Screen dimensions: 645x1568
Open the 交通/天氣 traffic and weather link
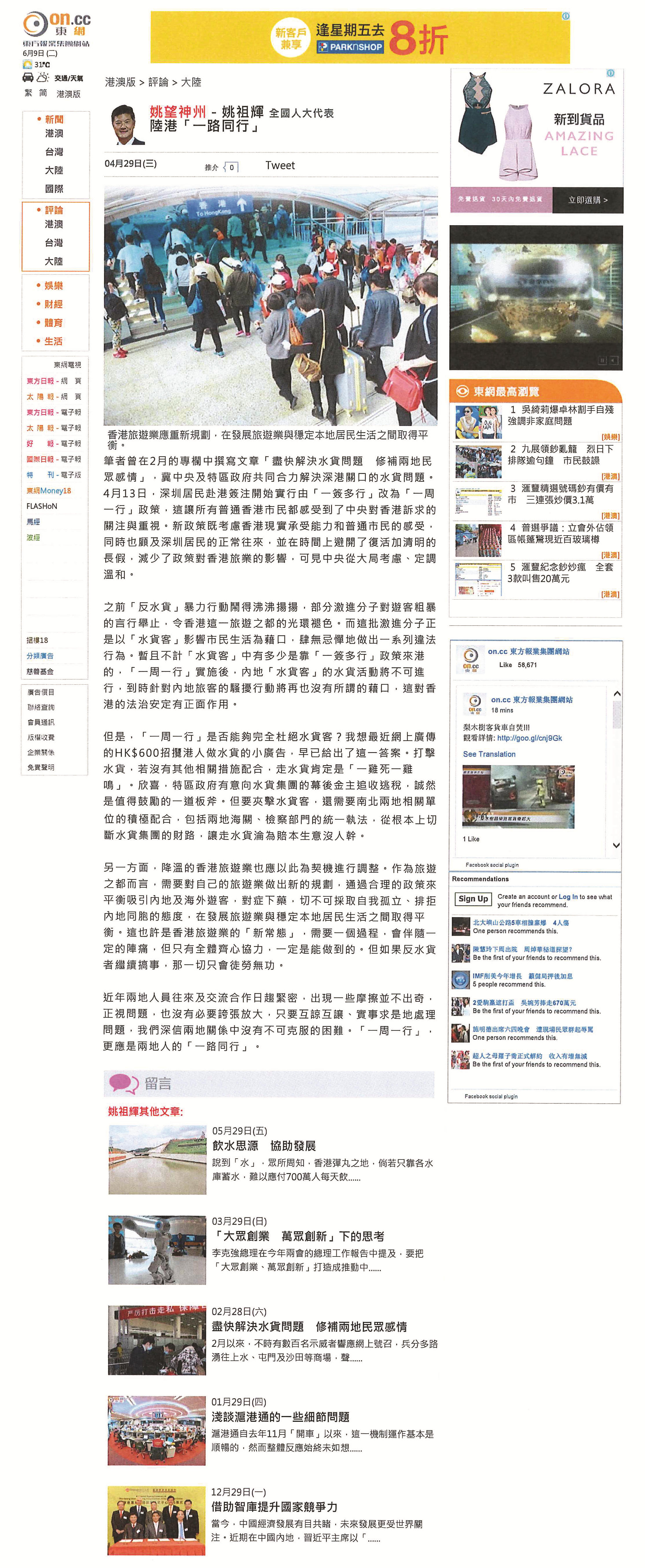[69, 78]
